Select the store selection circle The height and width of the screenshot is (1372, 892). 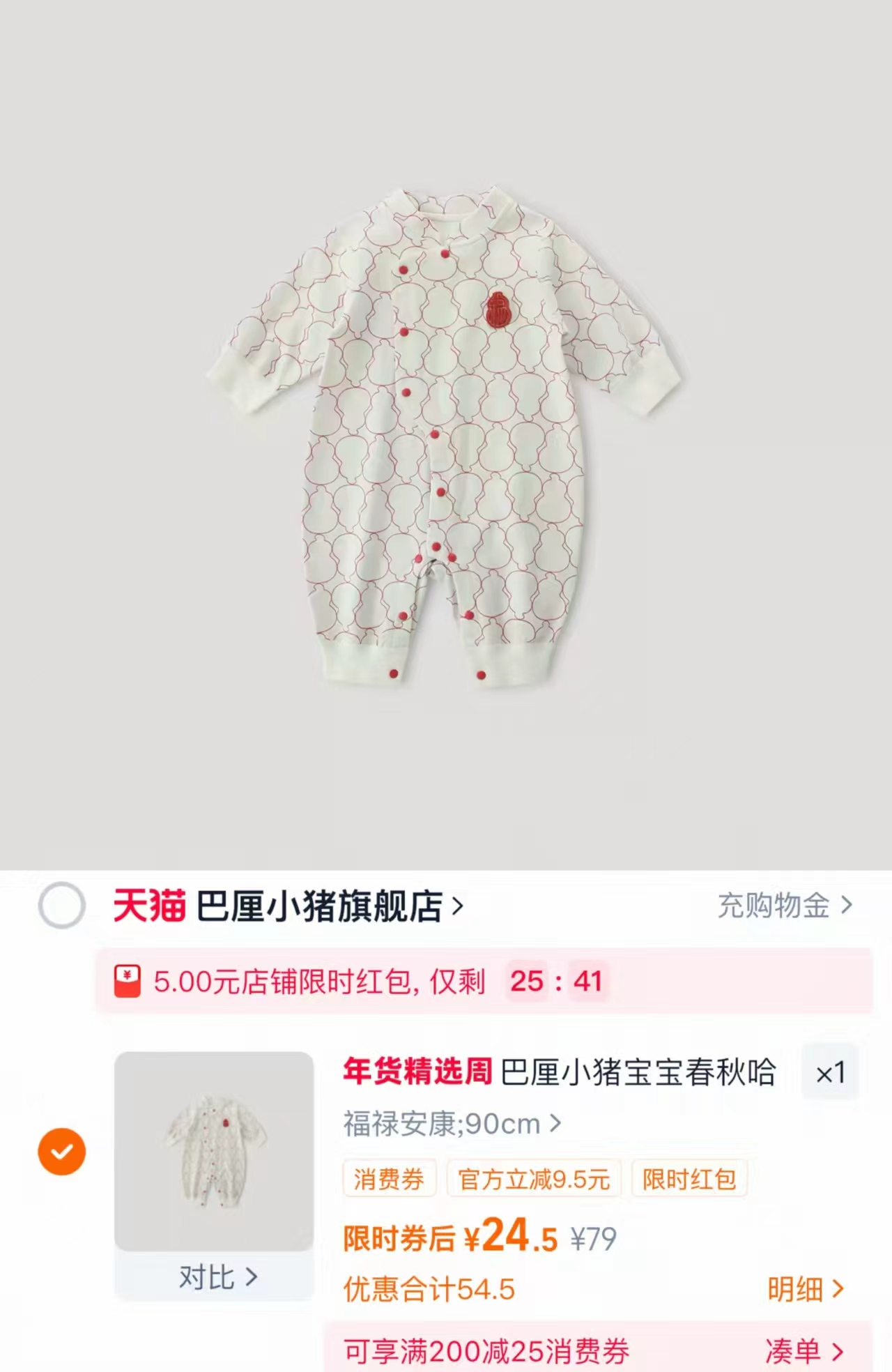[x=62, y=907]
